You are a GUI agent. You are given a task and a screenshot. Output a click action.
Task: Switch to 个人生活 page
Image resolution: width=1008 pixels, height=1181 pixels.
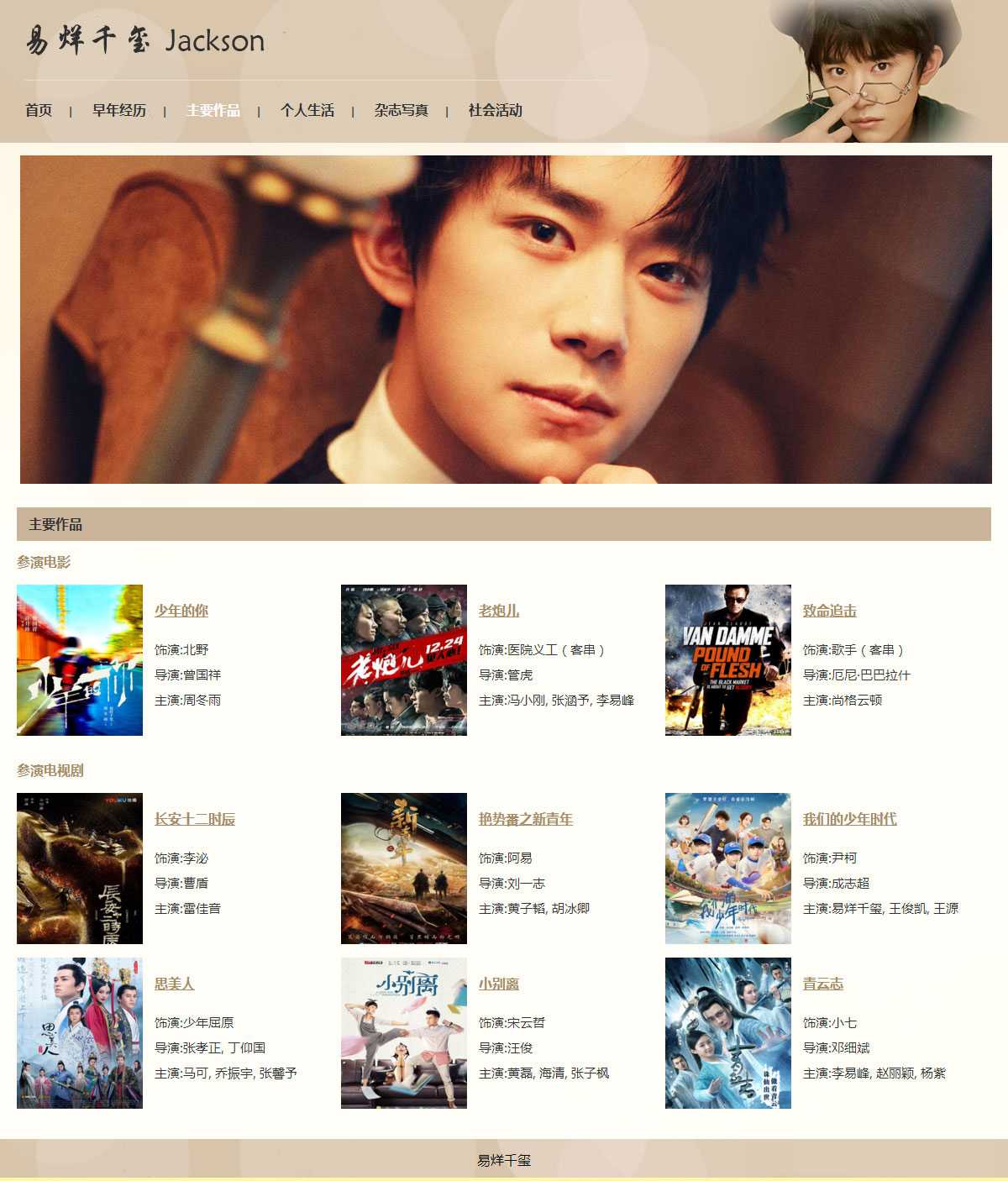tap(307, 110)
